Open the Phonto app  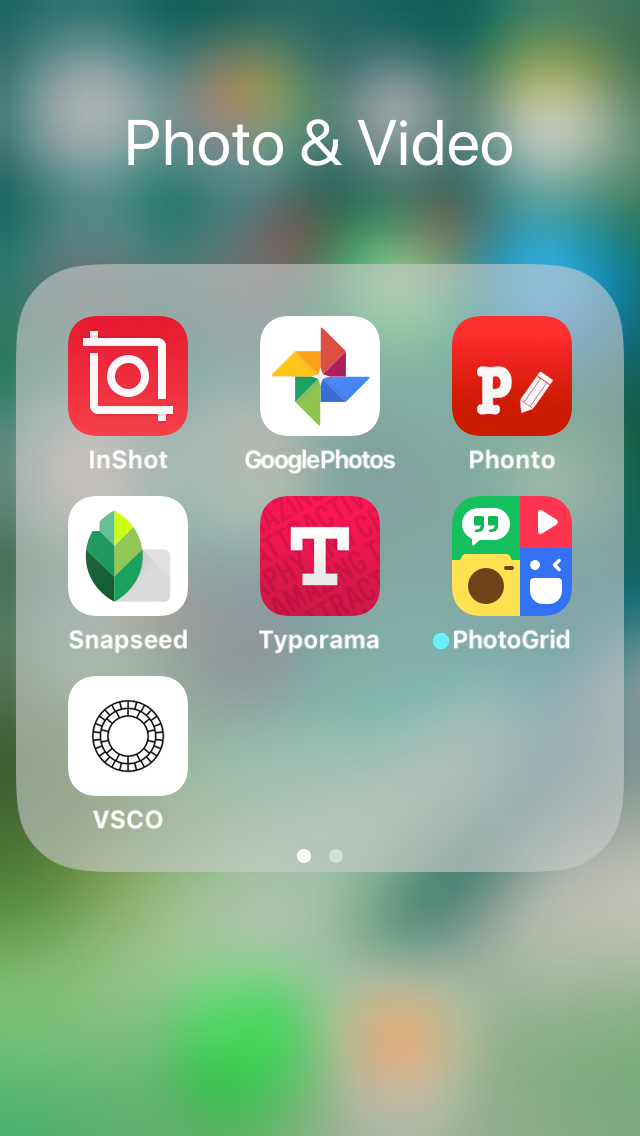coord(512,375)
